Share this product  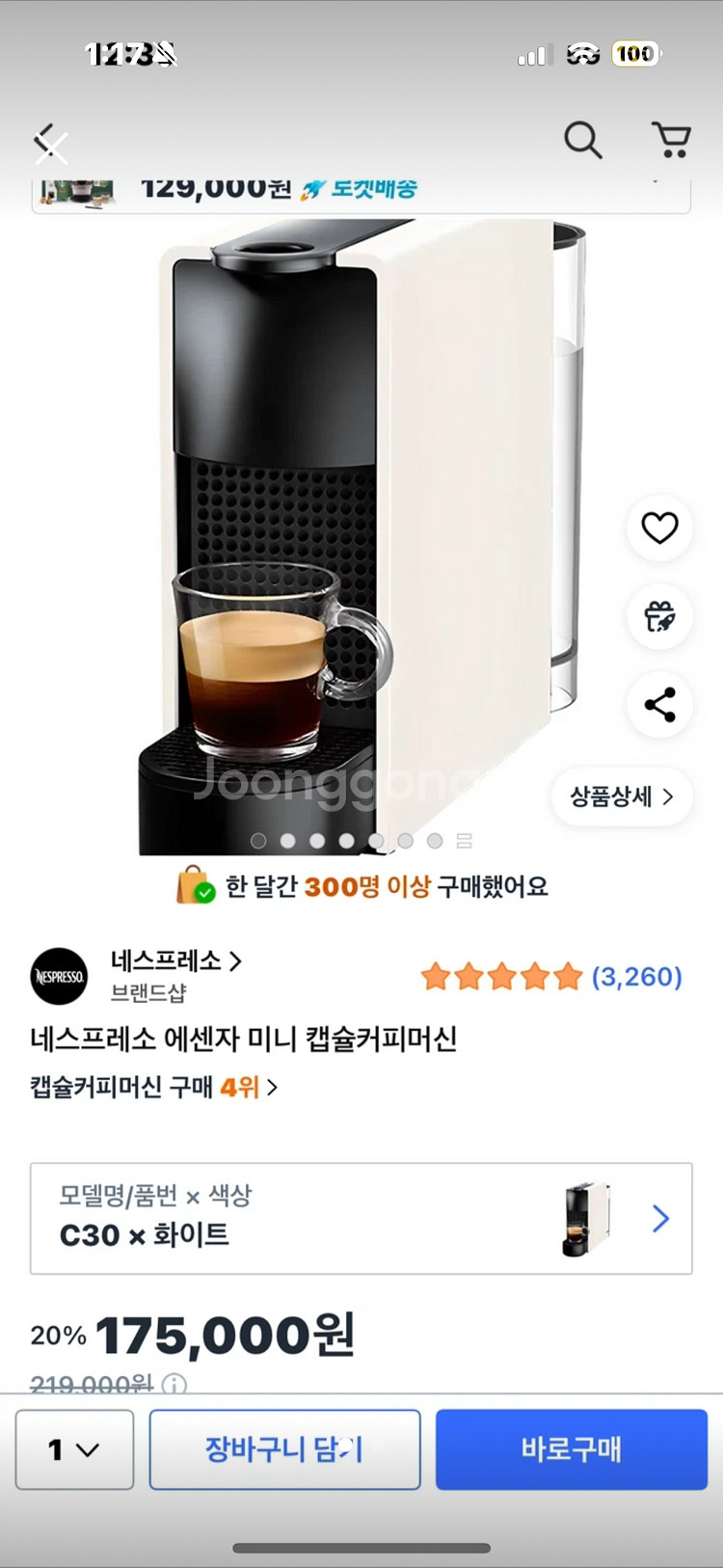coord(659,705)
